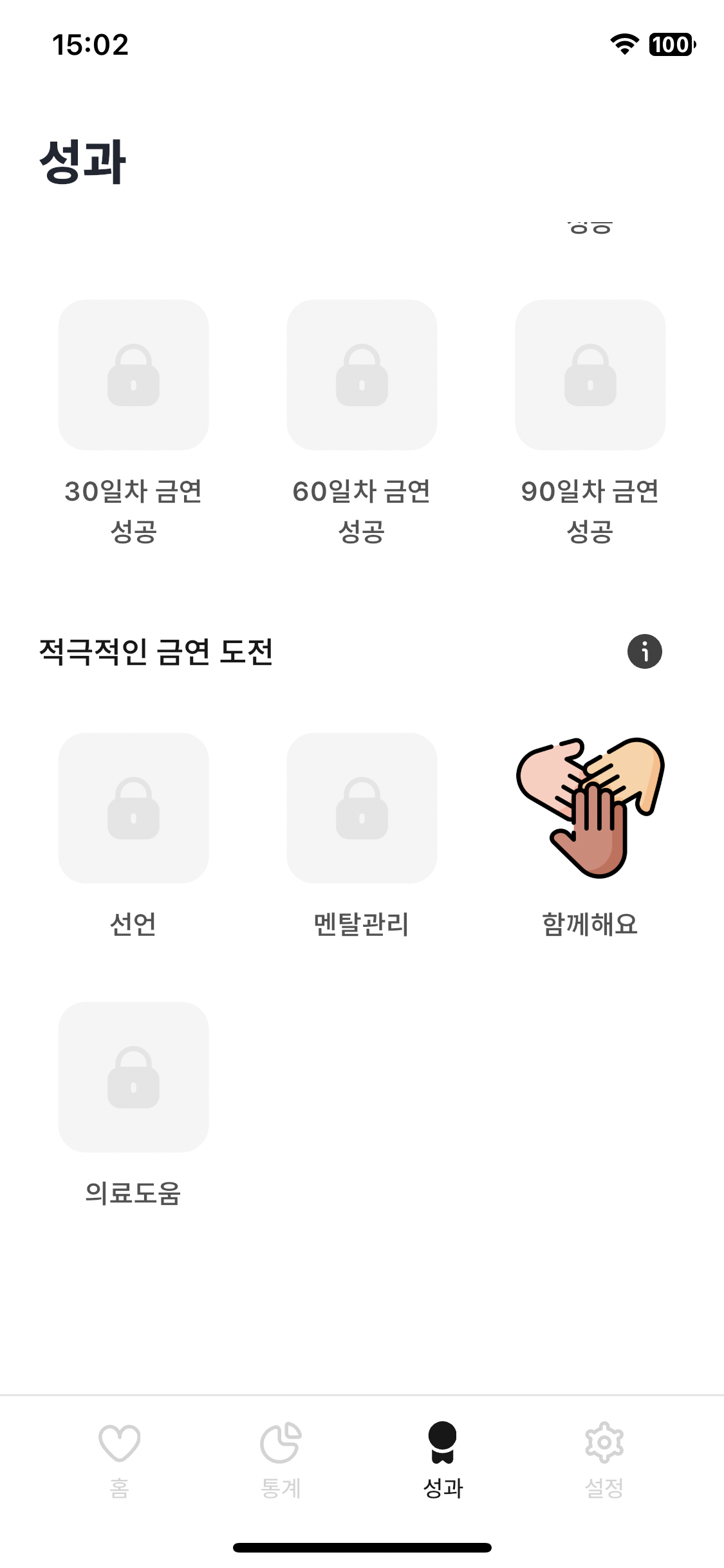Go to the 통계 tab

(281, 1459)
